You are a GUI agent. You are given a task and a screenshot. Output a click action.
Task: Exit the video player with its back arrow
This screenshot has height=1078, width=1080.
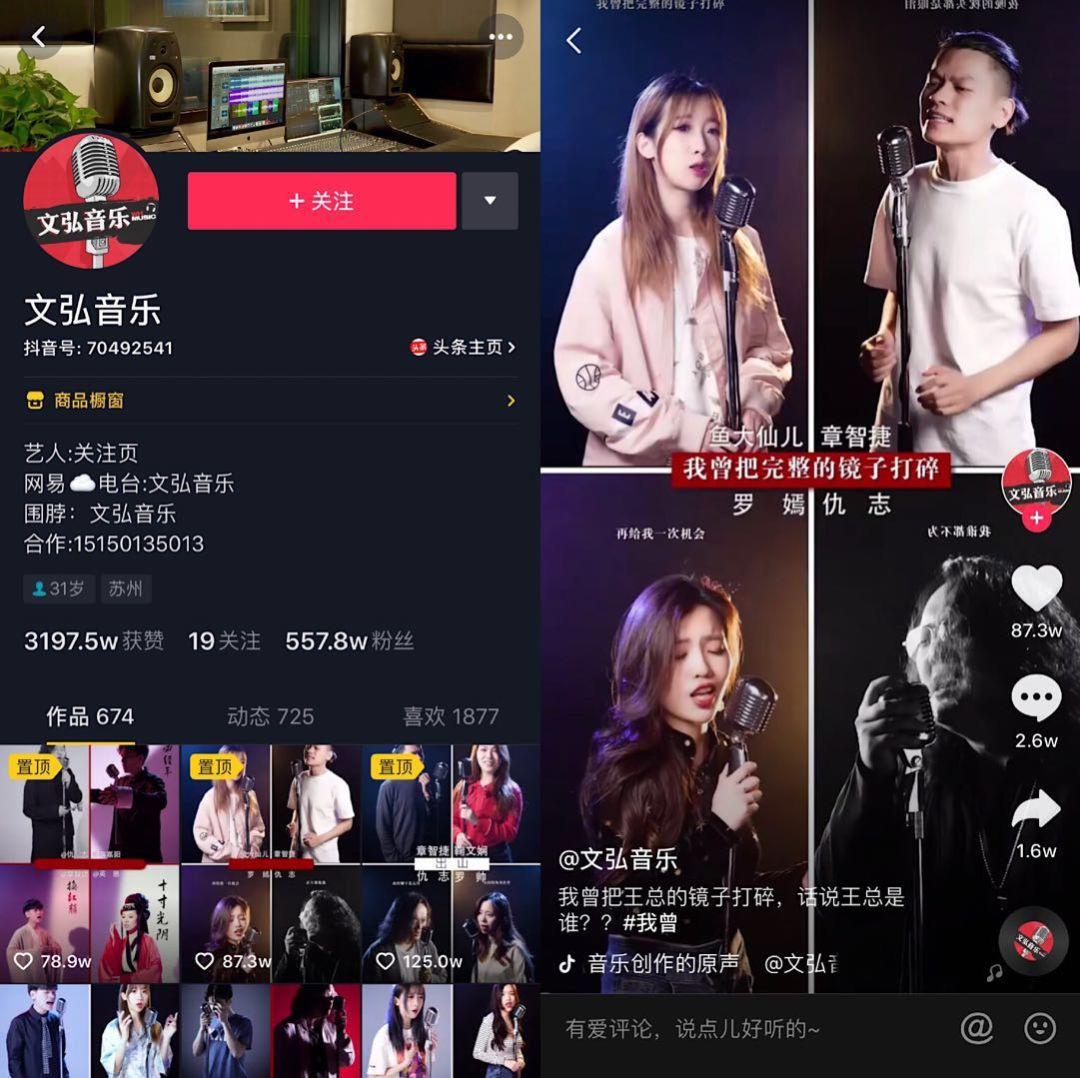pos(574,40)
